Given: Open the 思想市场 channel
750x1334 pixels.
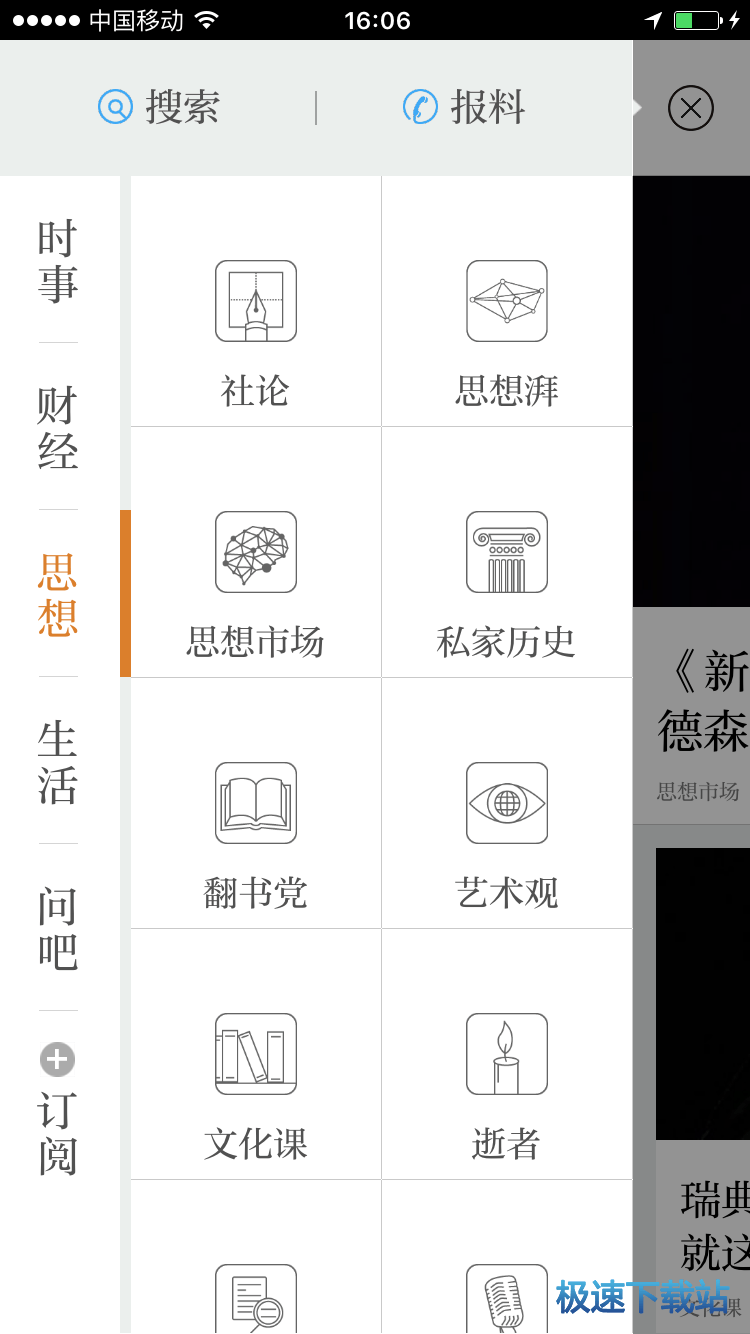Looking at the screenshot, I should tap(256, 581).
